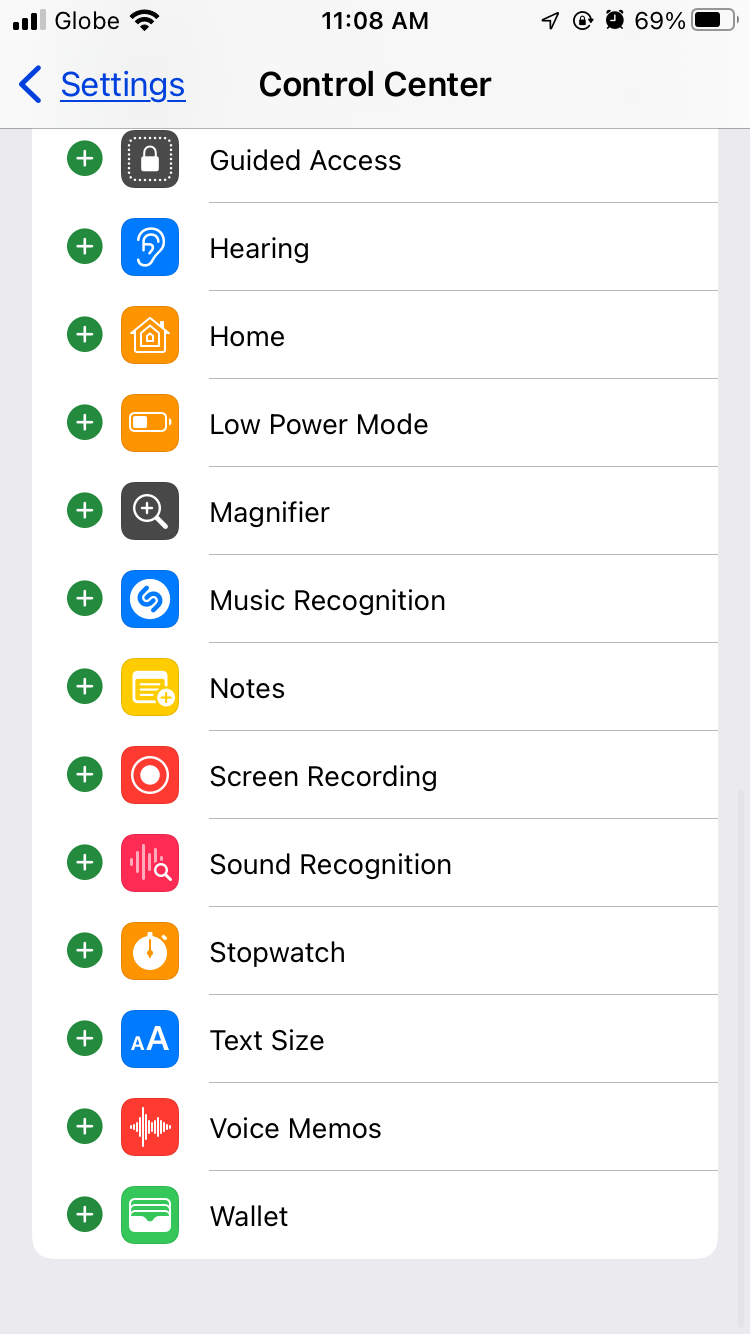Include Stopwatch via its plus button

tap(85, 951)
